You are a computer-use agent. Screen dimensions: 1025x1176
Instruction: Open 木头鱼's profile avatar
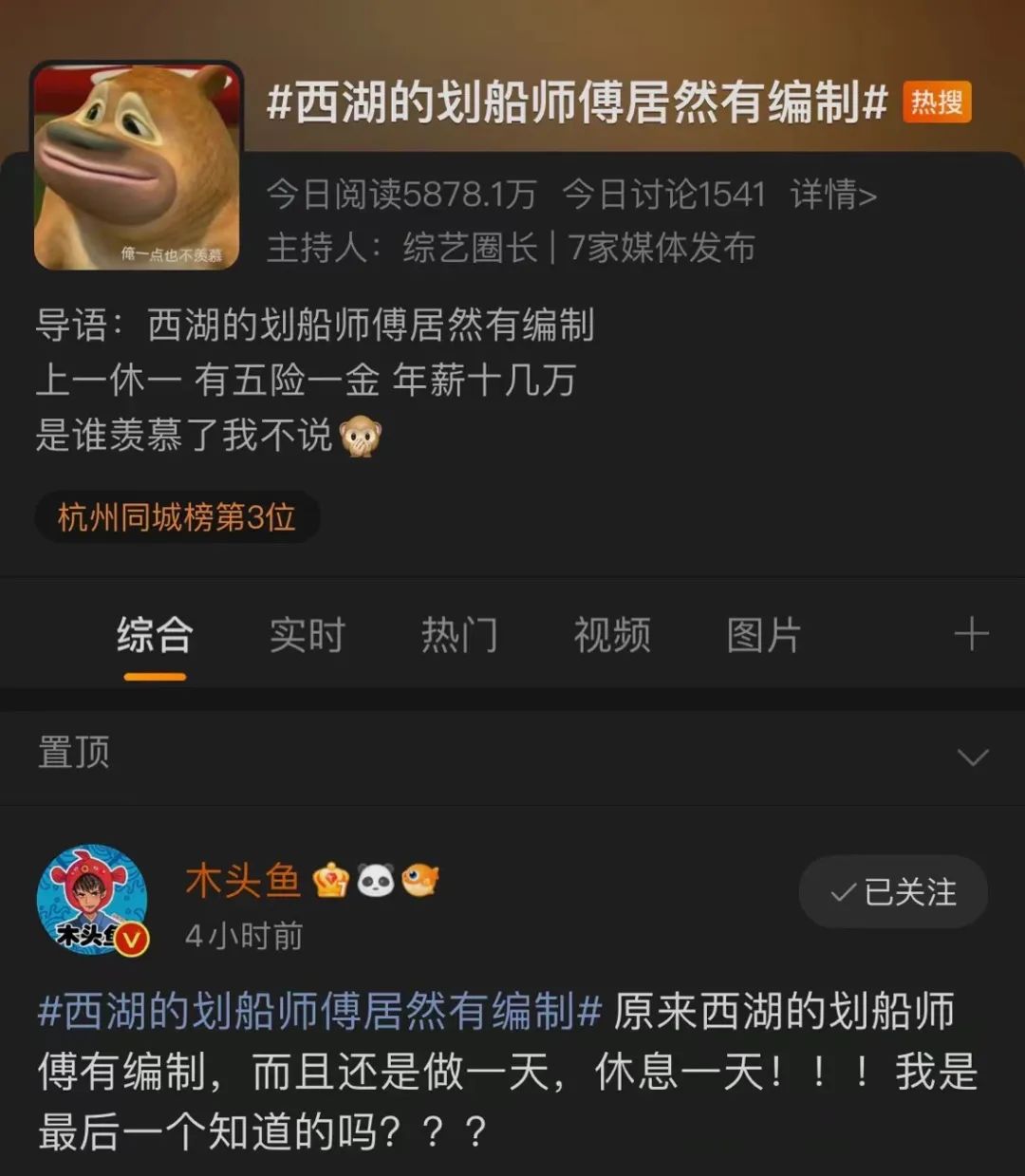click(92, 899)
